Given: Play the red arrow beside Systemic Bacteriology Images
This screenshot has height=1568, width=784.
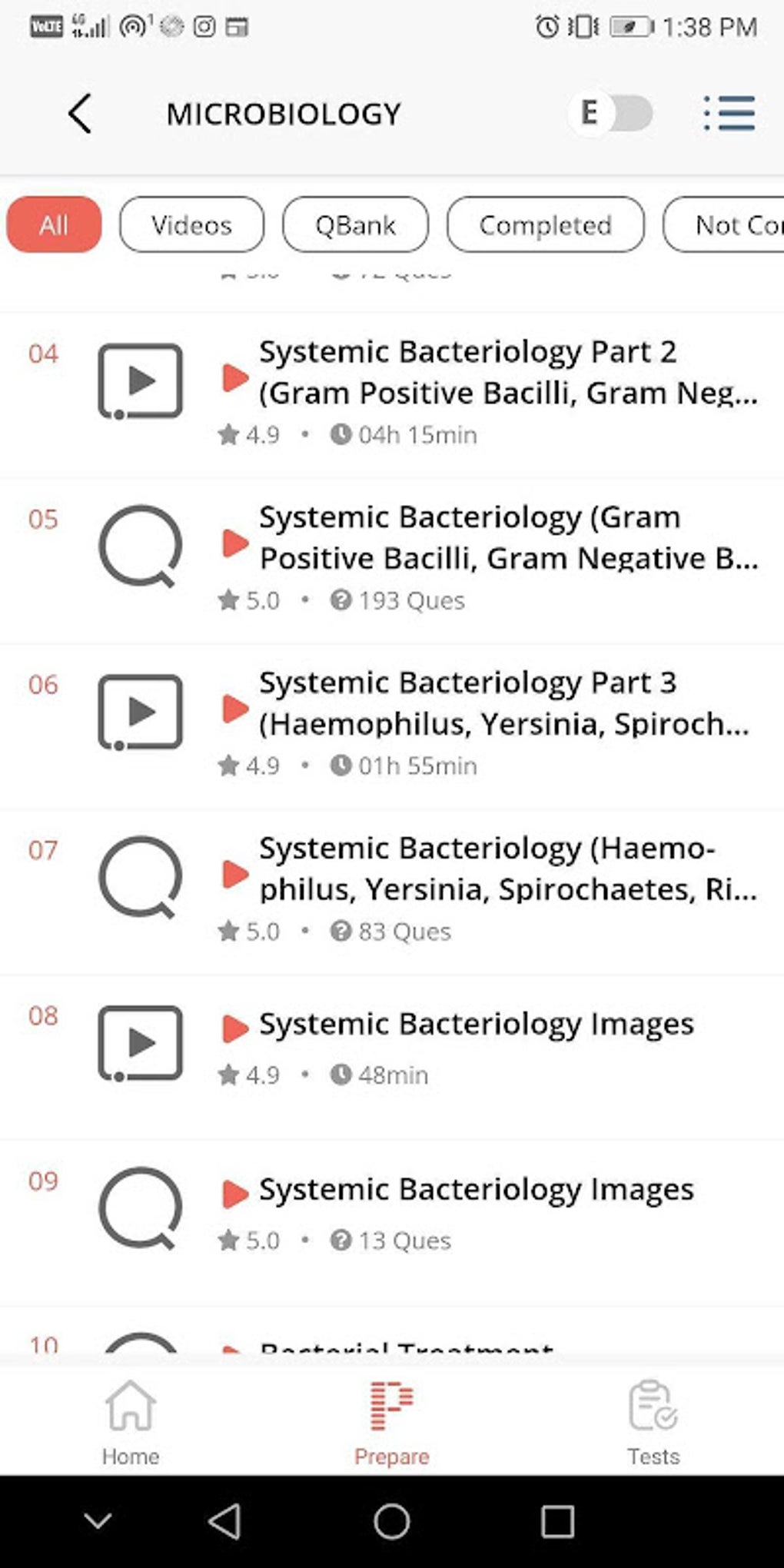Looking at the screenshot, I should [234, 1028].
